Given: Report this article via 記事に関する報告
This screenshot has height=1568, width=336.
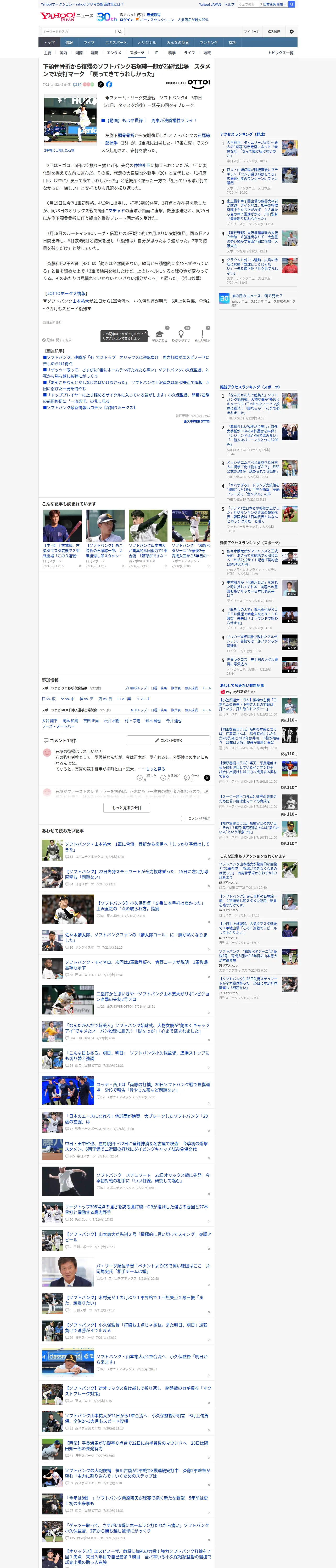Looking at the screenshot, I should point(57,340).
